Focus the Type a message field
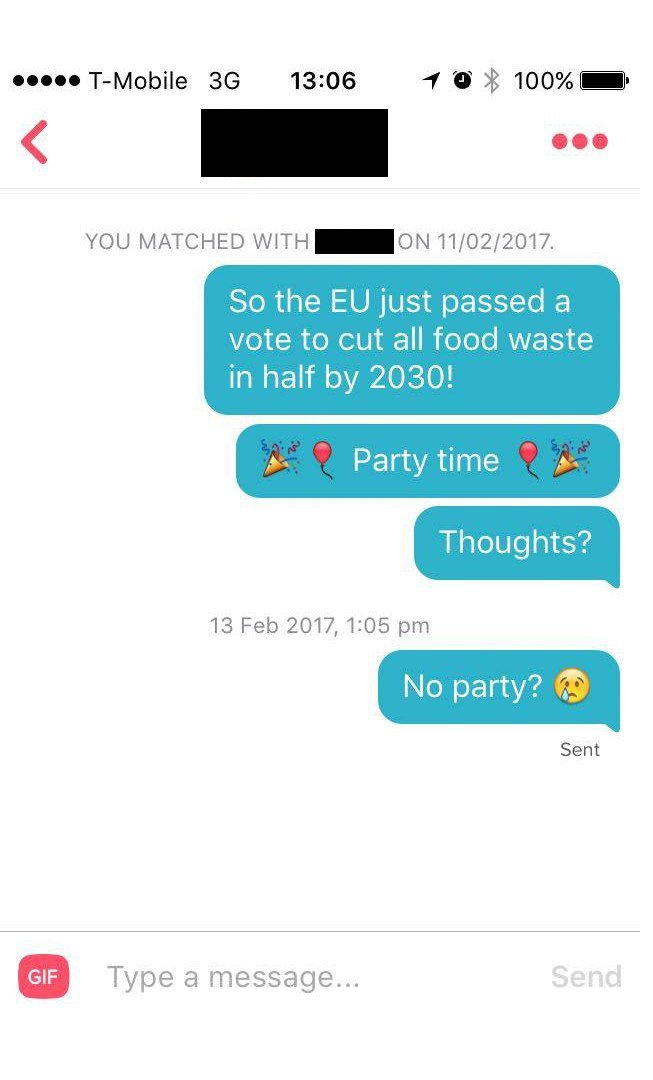 pos(300,977)
